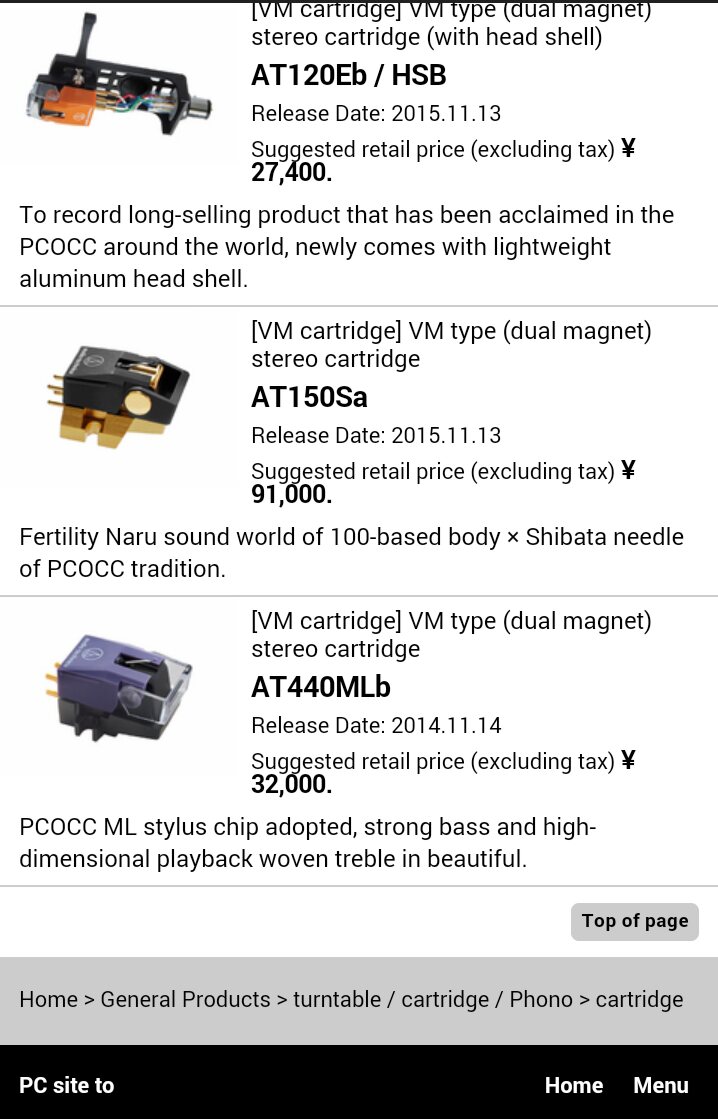Go to Home in the breadcrumb trail
The image size is (718, 1119).
click(x=48, y=1000)
